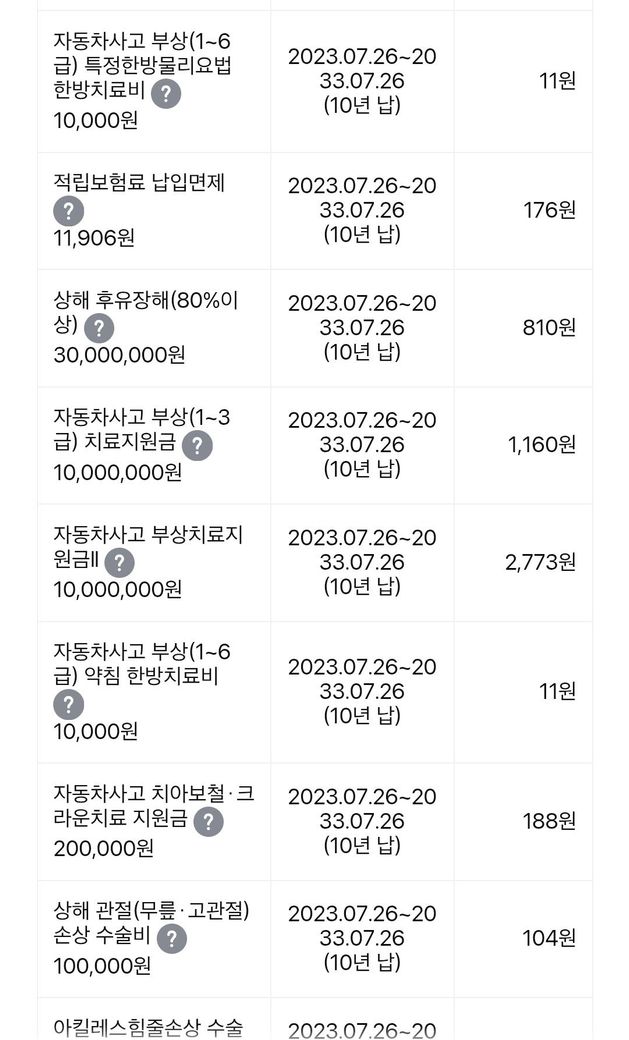
Task: Open help for 자동차사고 부상(1~3급) 치료지원금
Action: (197, 445)
